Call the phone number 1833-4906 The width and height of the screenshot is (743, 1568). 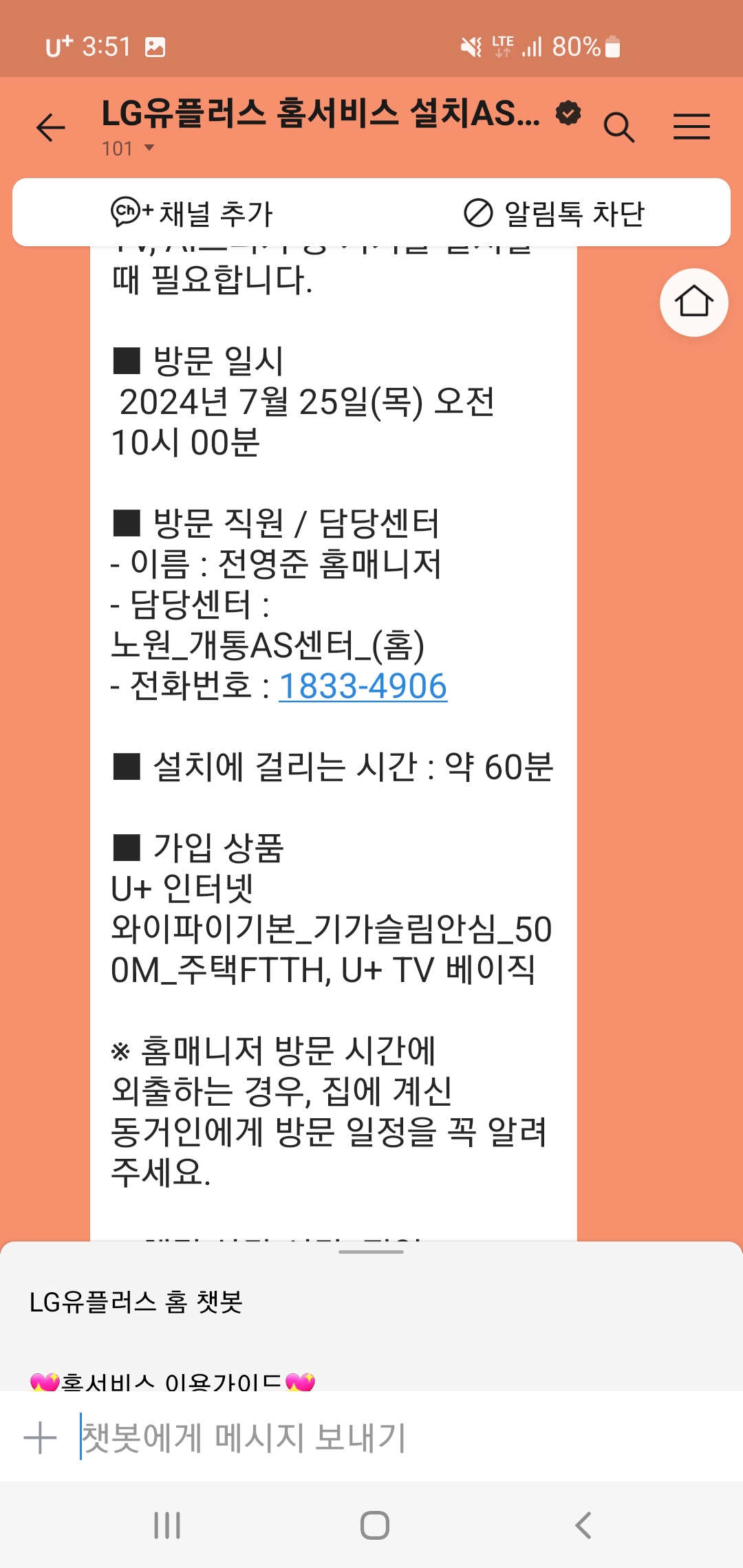tap(363, 686)
